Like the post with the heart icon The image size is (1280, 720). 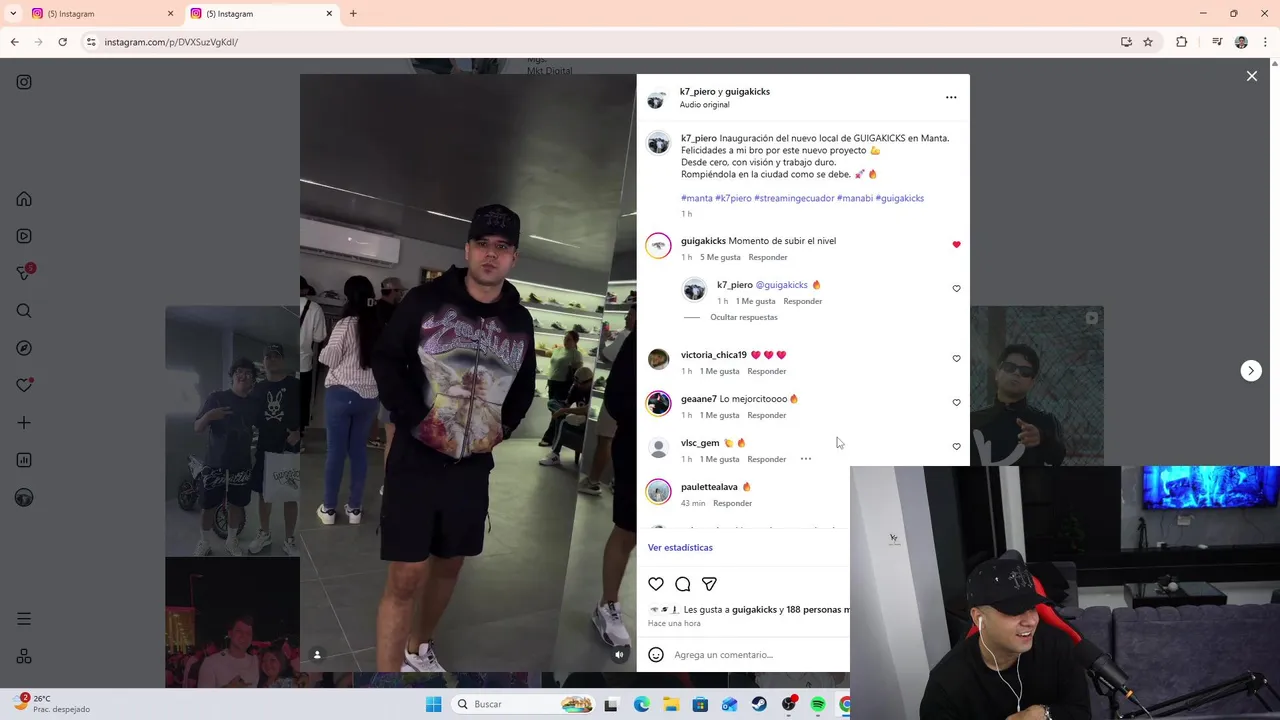tap(656, 584)
